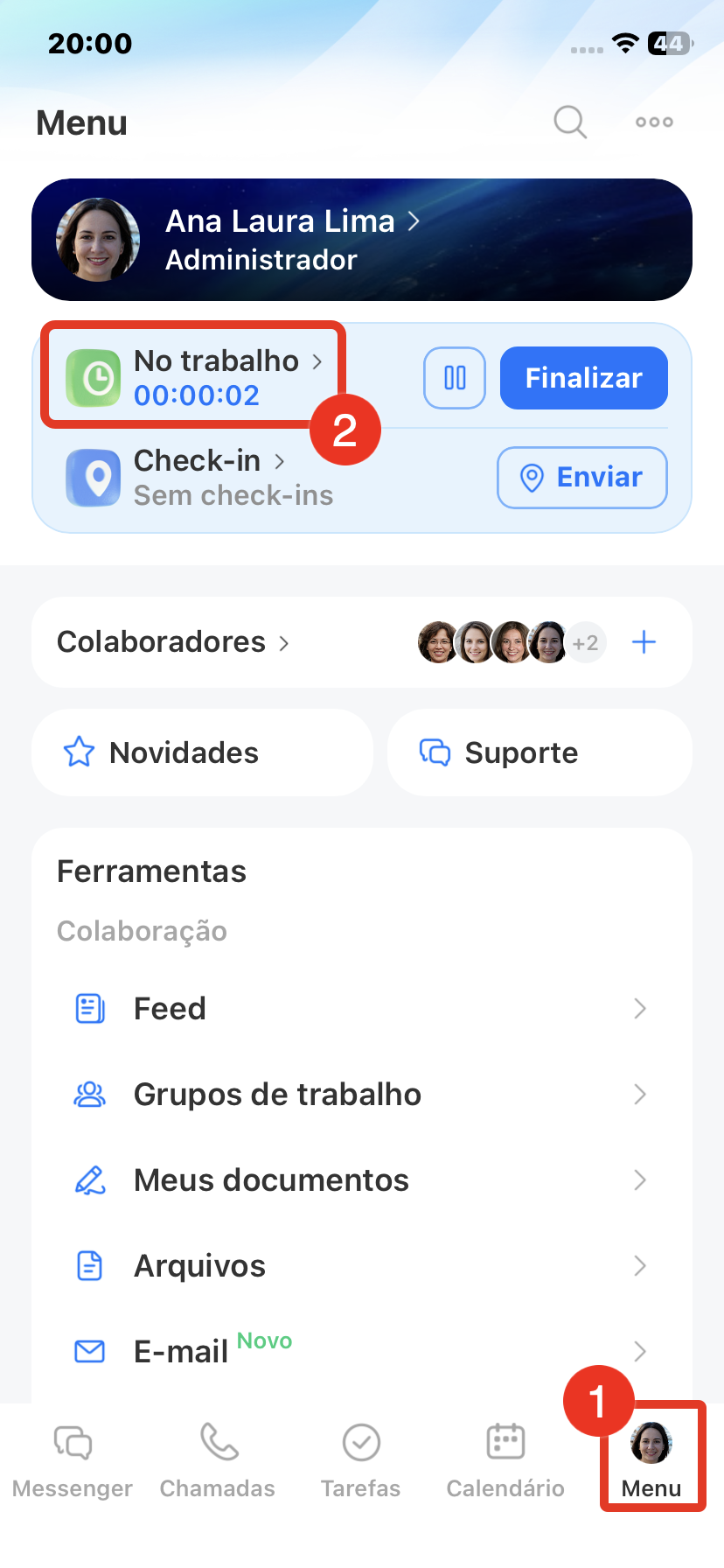Add a new collaborator with plus icon

644,642
